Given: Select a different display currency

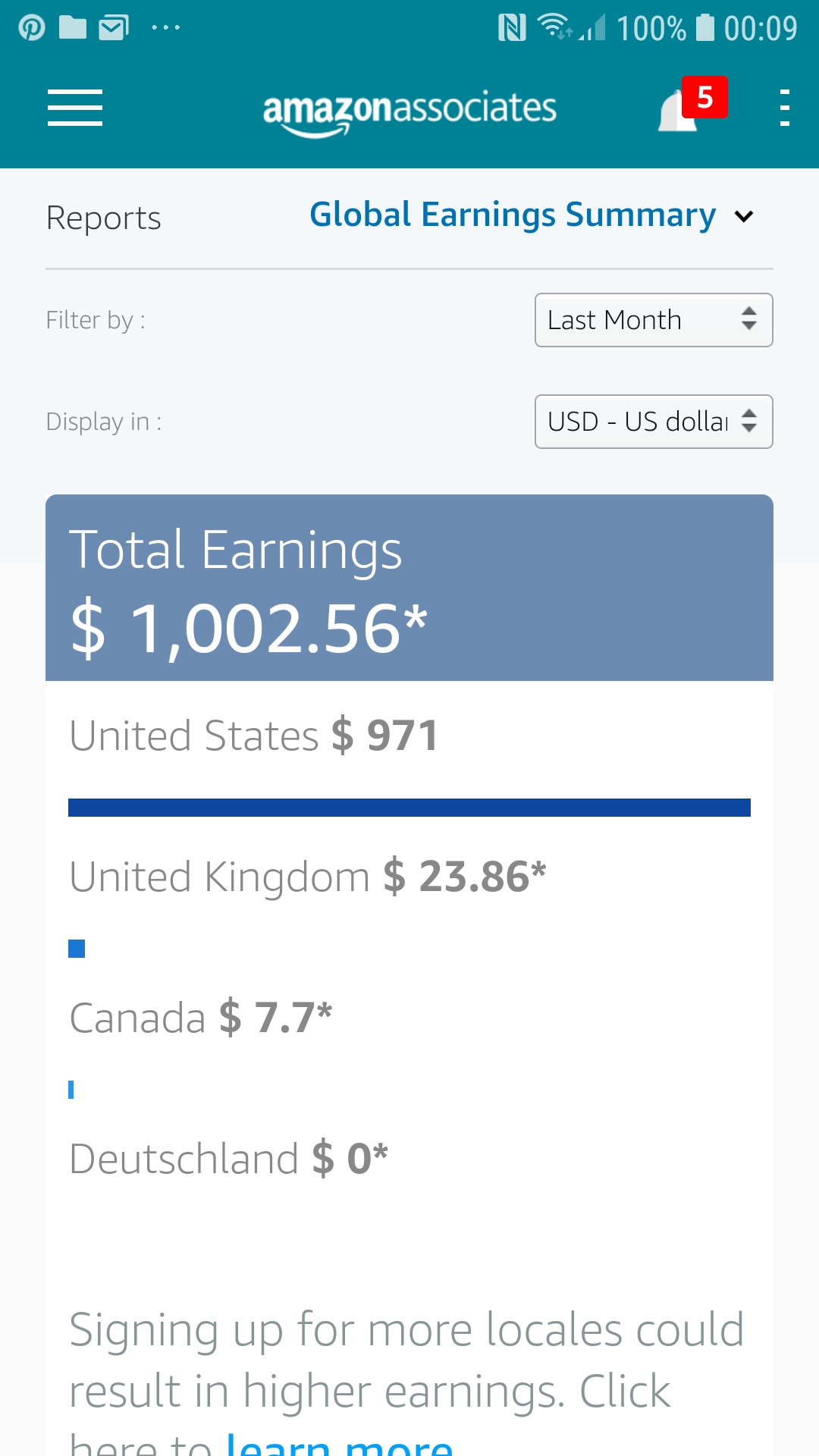Looking at the screenshot, I should (654, 422).
